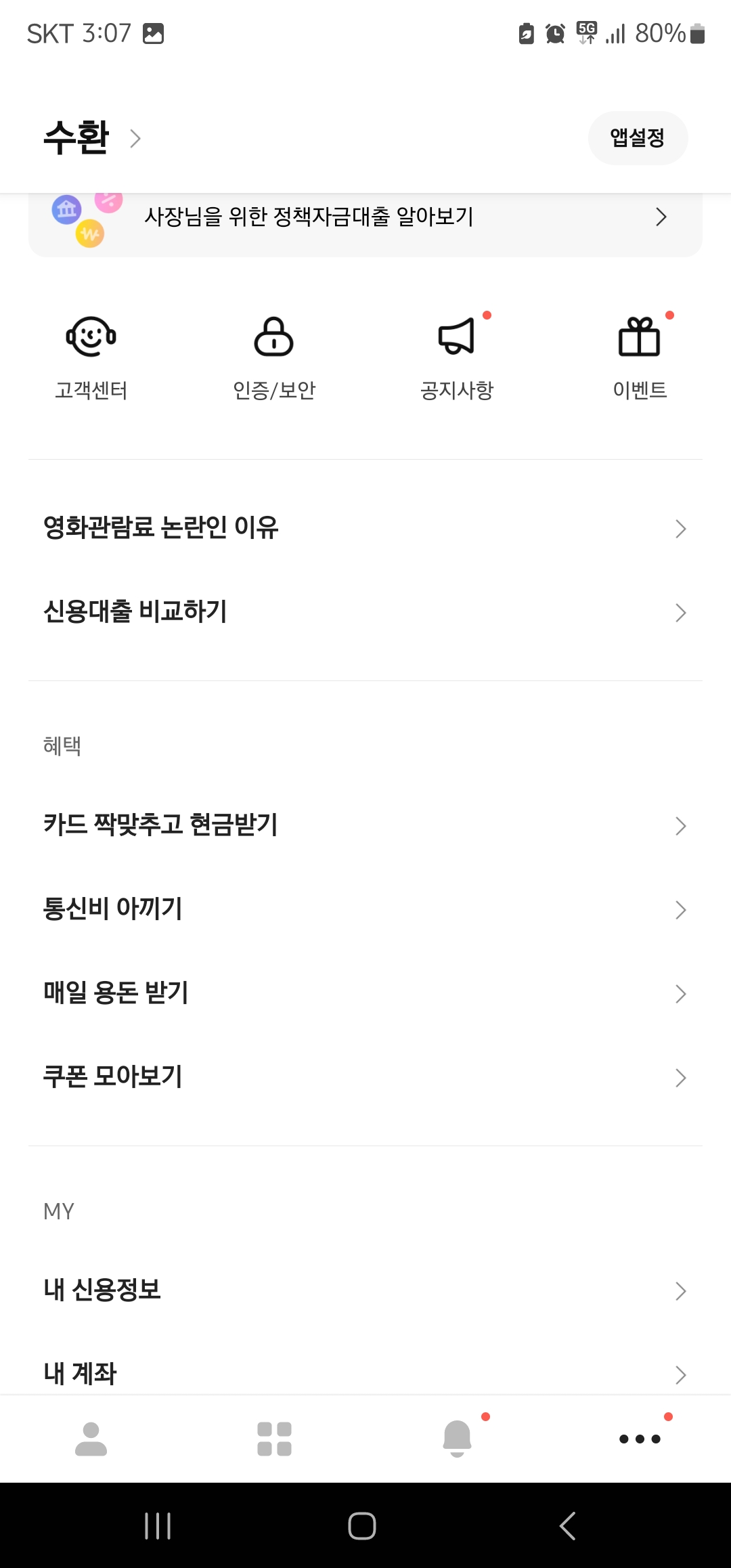
Task: Select 통신비 아끼기 menu item
Action: click(365, 909)
